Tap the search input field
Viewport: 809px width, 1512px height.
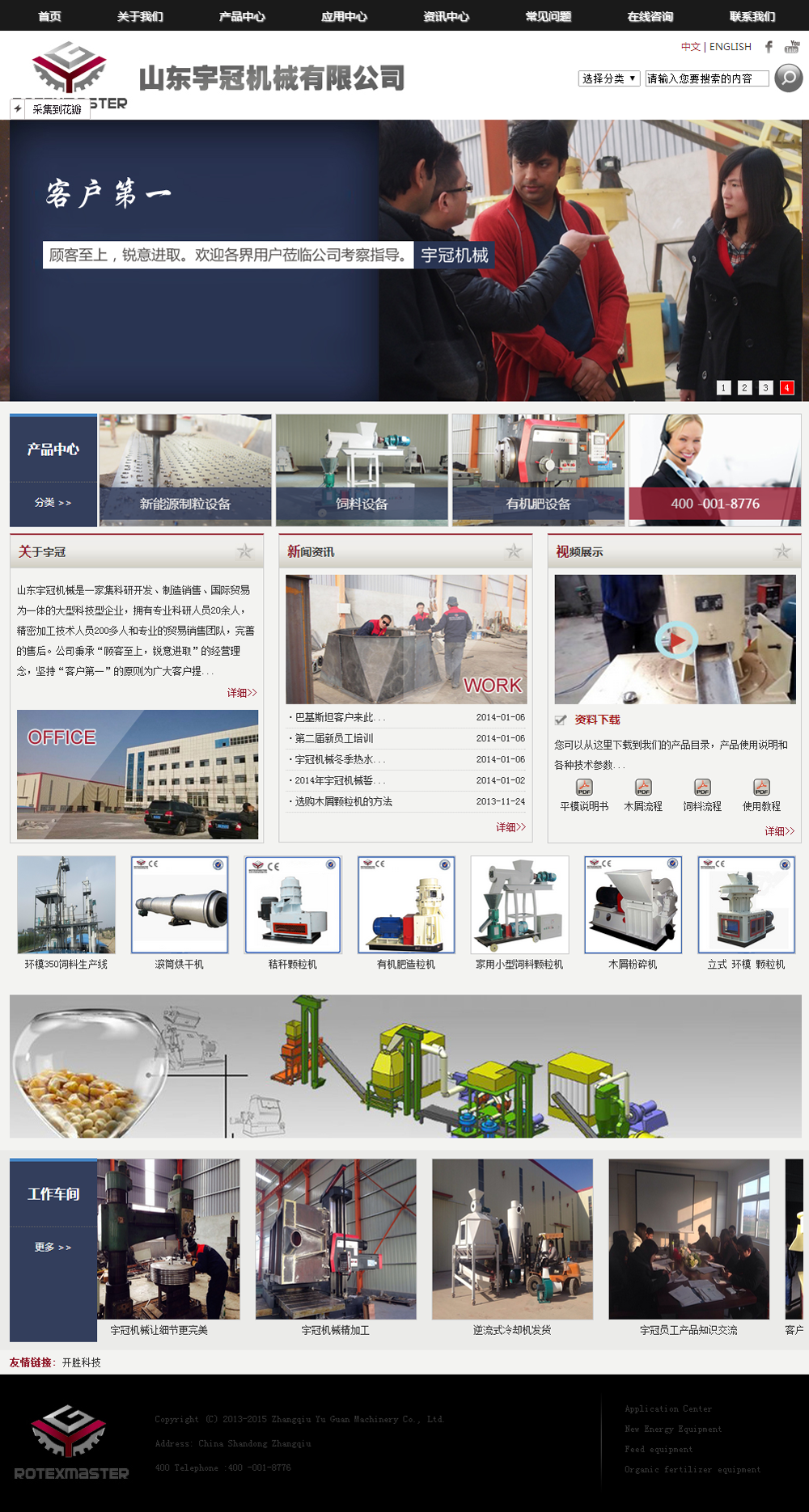pos(706,78)
